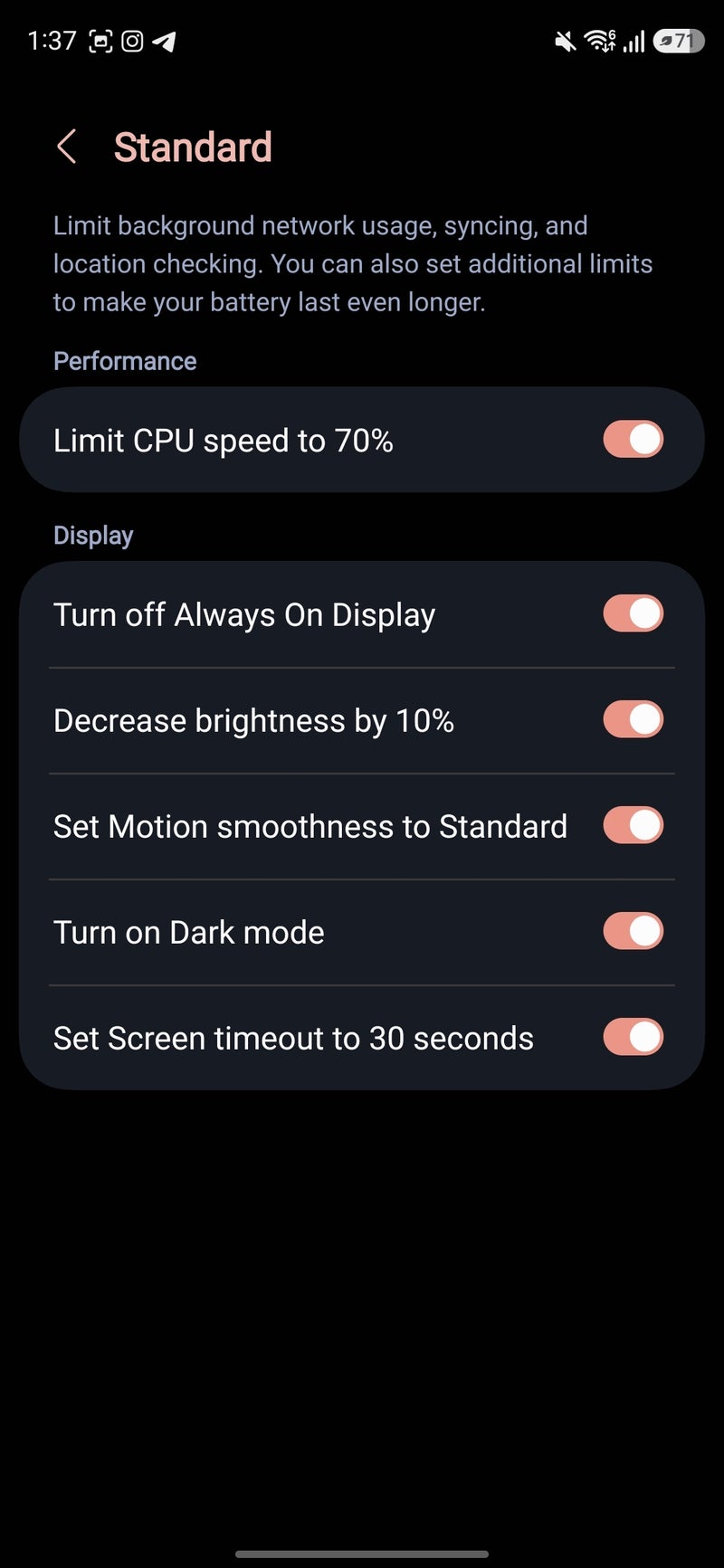Tap the muted sound icon

[563, 40]
